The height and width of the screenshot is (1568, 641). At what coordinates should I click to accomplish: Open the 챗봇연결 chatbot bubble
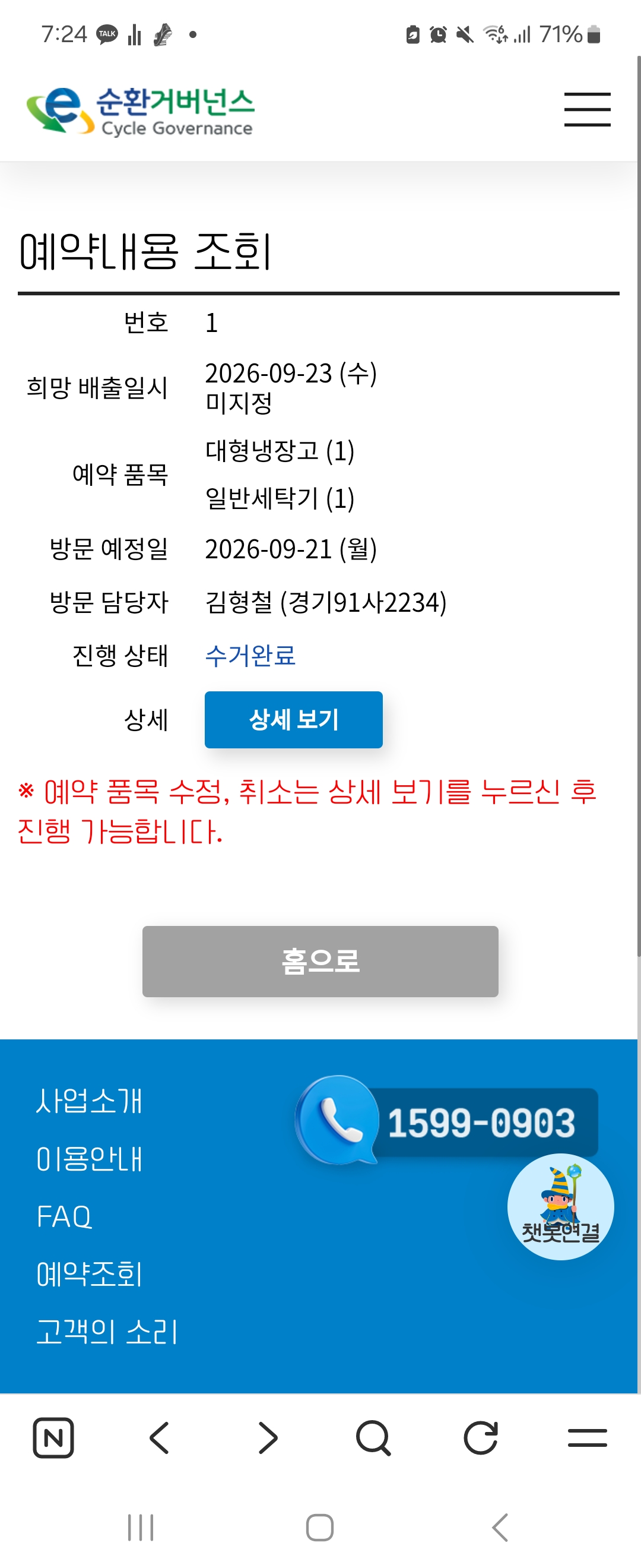561,1206
